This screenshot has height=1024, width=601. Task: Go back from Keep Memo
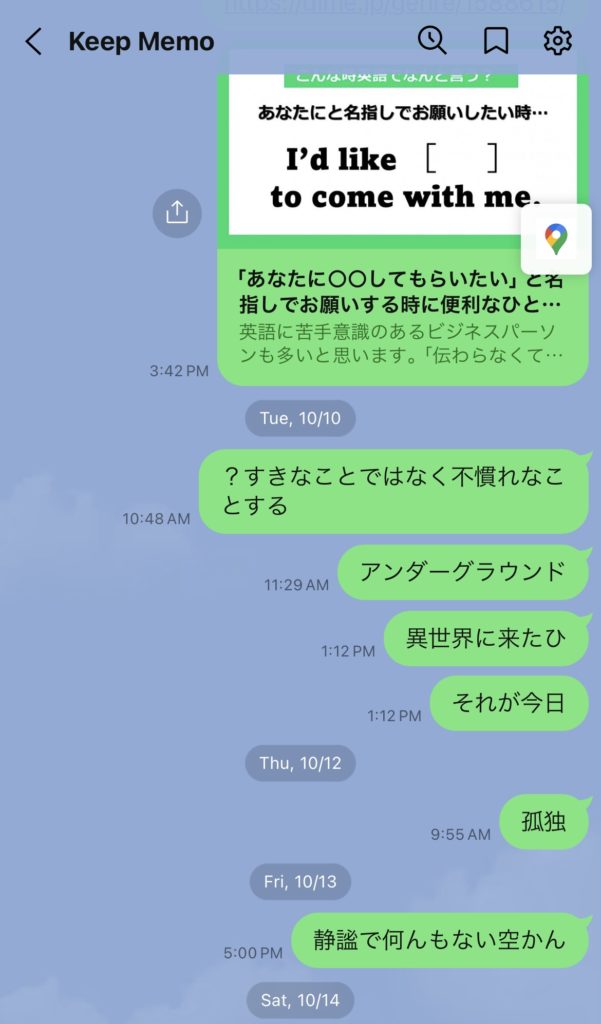(x=34, y=41)
